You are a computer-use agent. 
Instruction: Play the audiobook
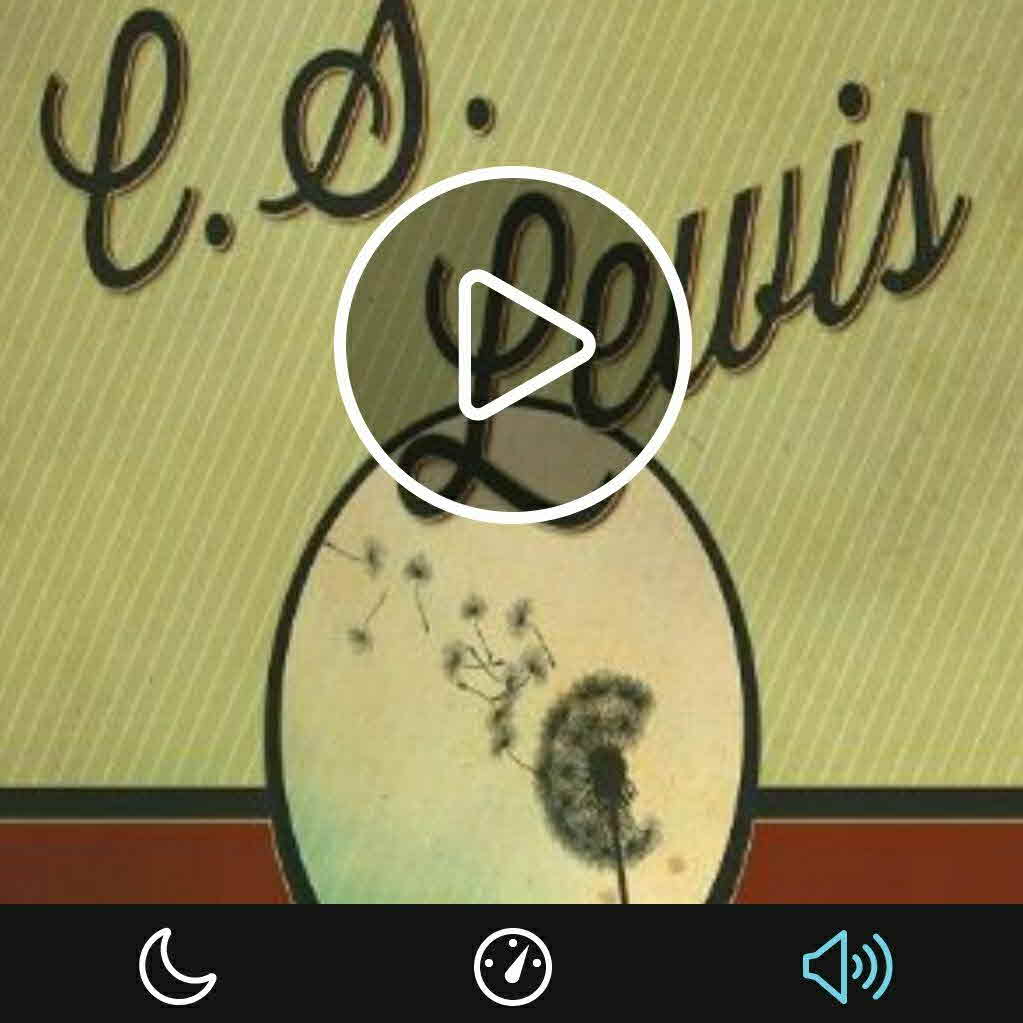[x=512, y=344]
